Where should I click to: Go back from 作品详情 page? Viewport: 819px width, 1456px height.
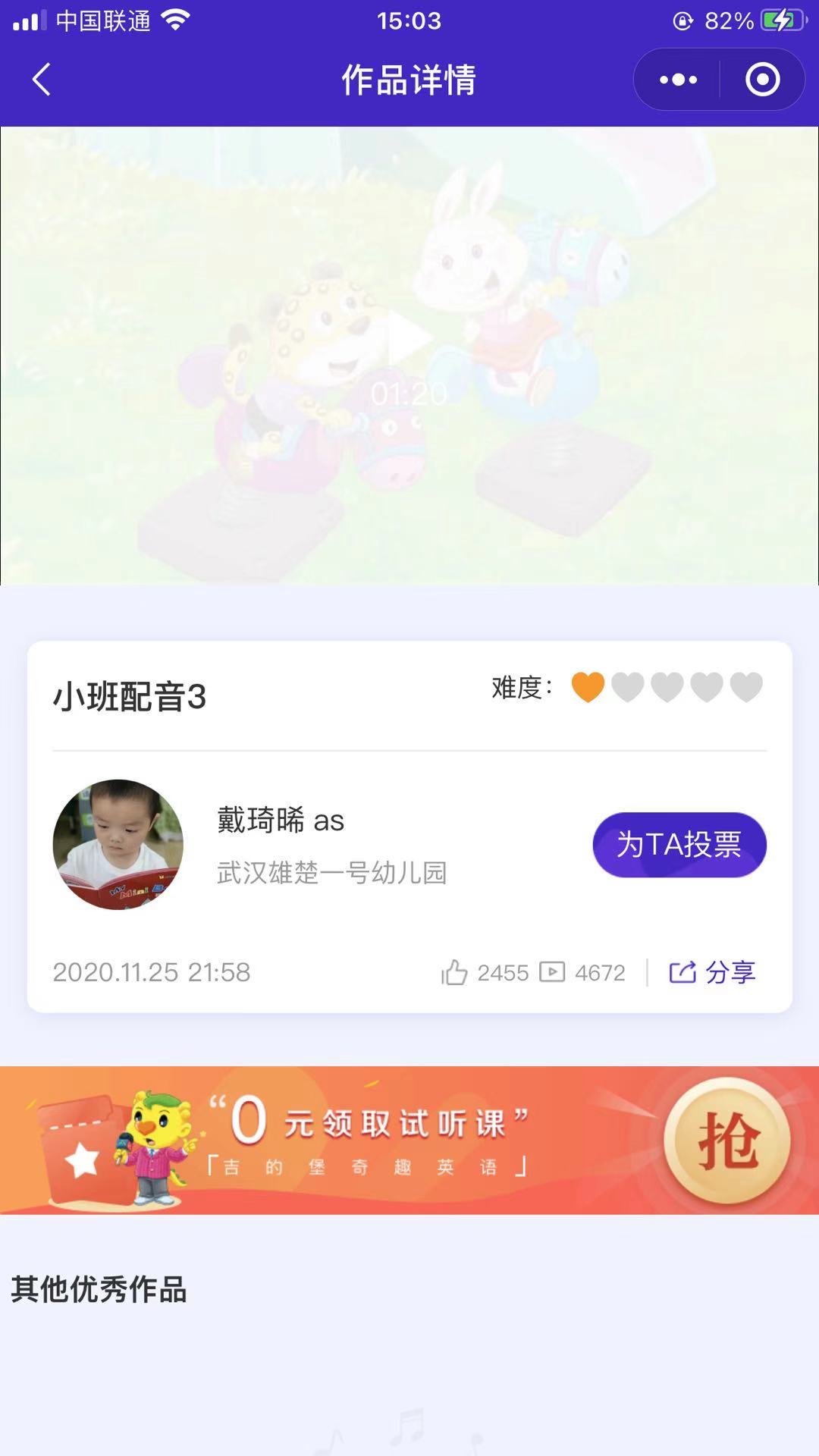(42, 80)
